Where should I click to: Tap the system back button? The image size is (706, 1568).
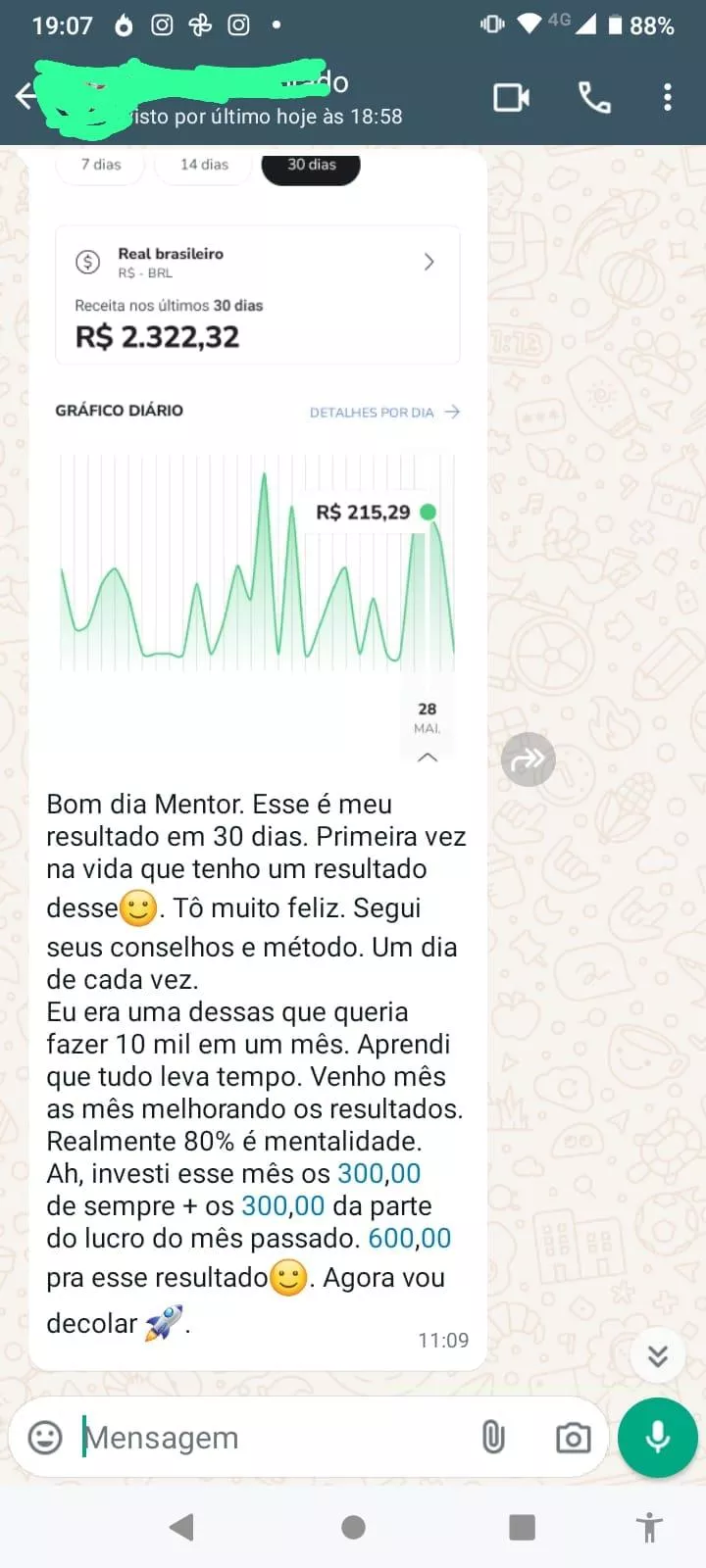[181, 1527]
